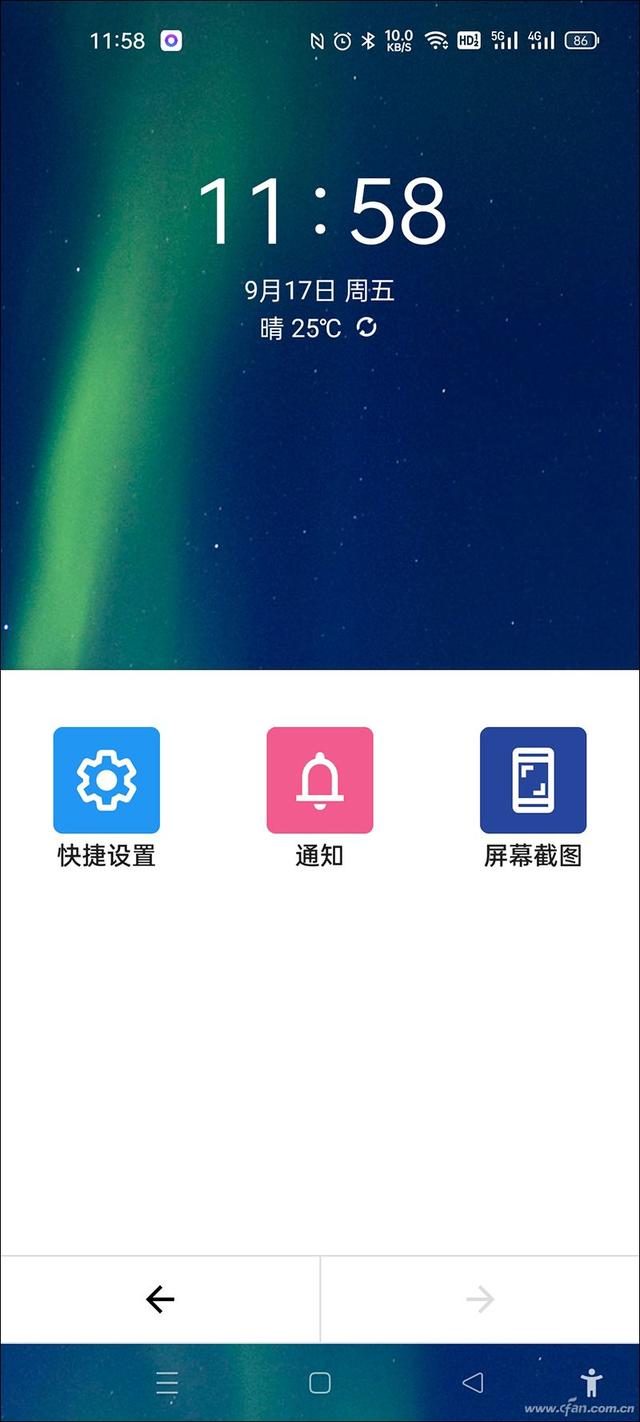Go to the home screen via square button
Viewport: 640px width, 1422px height.
[320, 1383]
